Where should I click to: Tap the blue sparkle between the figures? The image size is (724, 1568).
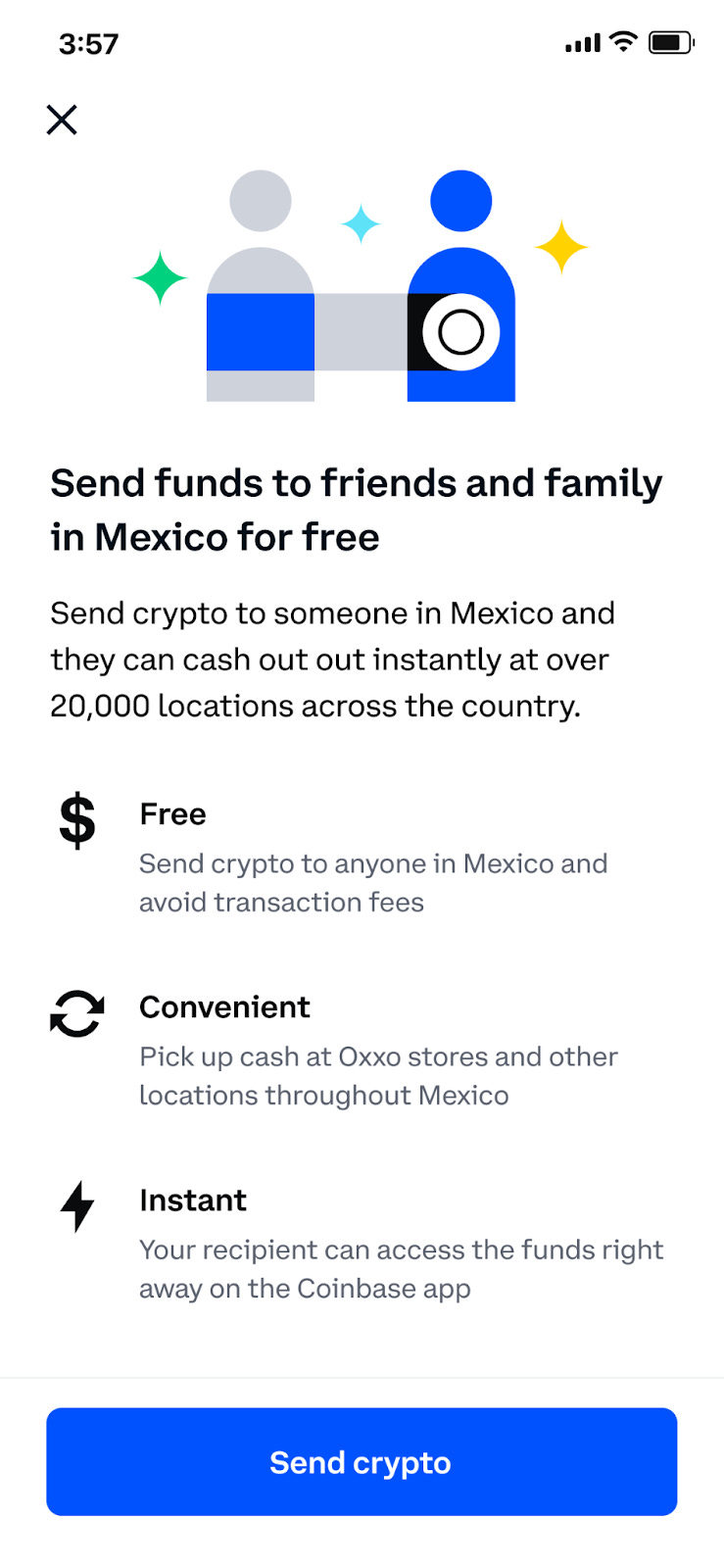pos(361,223)
